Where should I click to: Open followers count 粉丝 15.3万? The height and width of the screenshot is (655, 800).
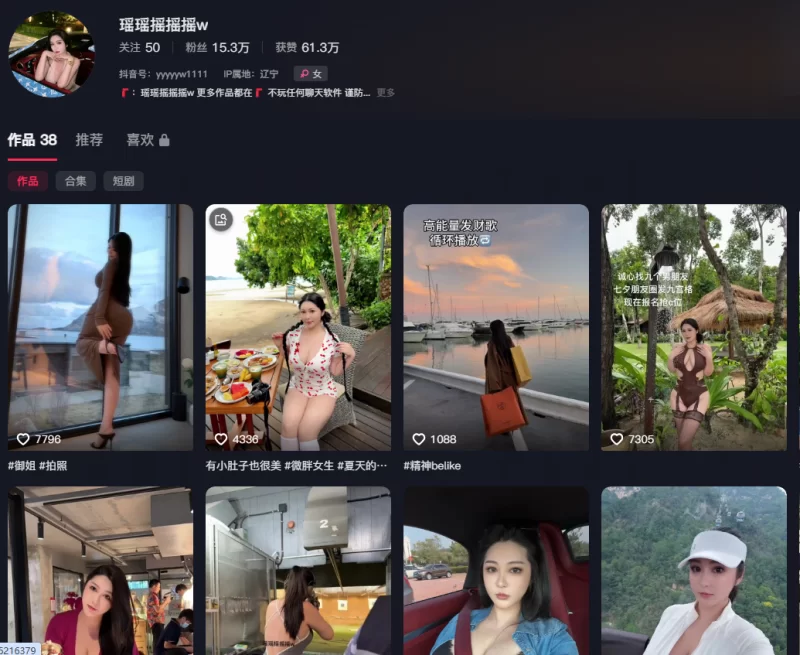(216, 47)
